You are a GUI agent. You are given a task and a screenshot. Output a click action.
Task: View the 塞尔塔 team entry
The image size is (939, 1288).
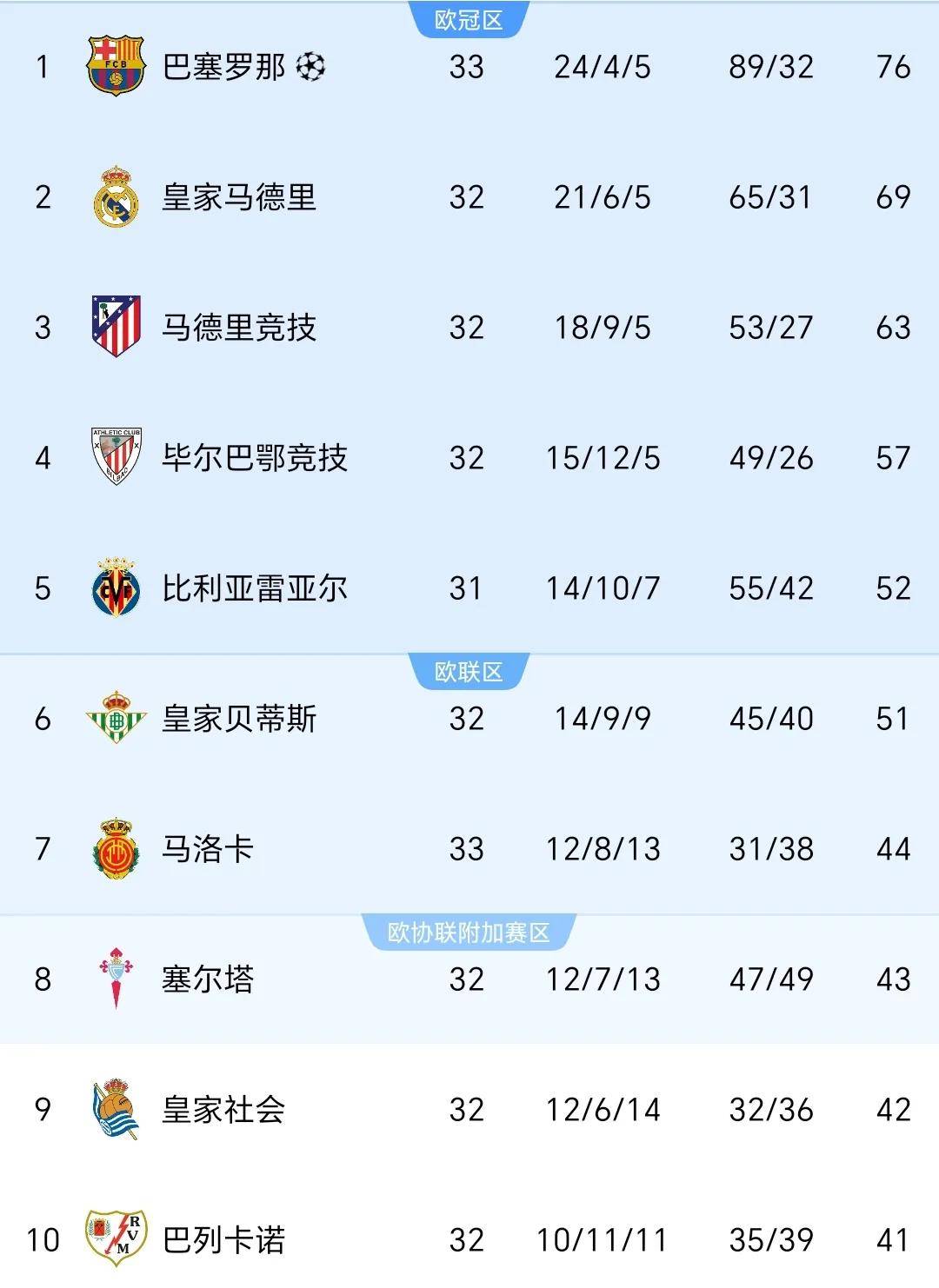pyautogui.click(x=208, y=979)
